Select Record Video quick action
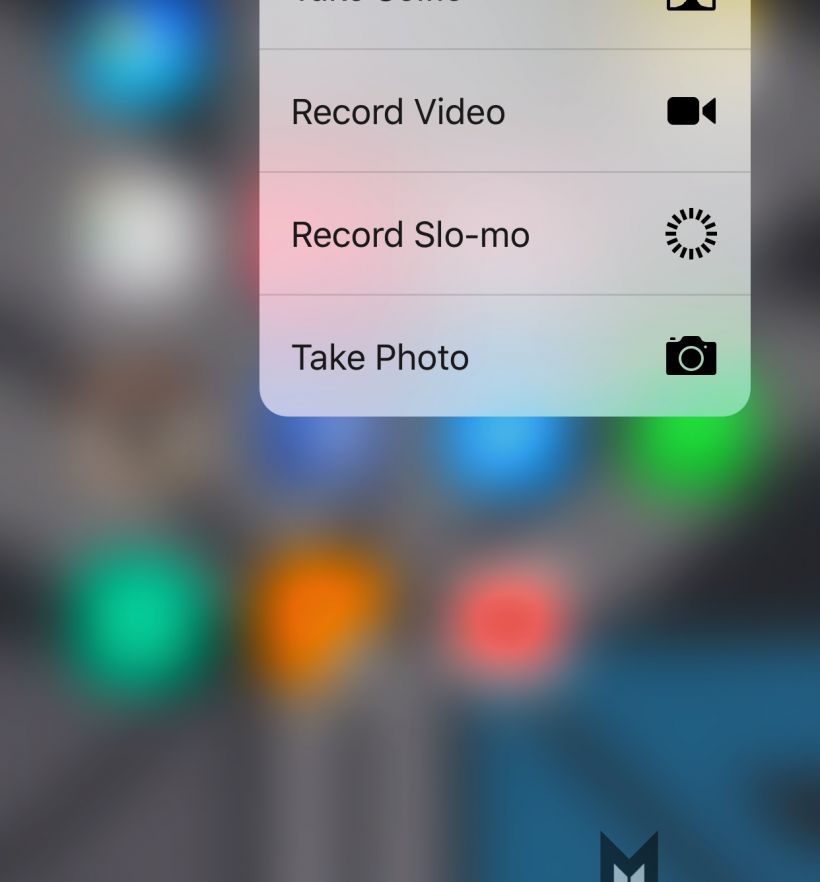820x882 pixels. click(504, 111)
